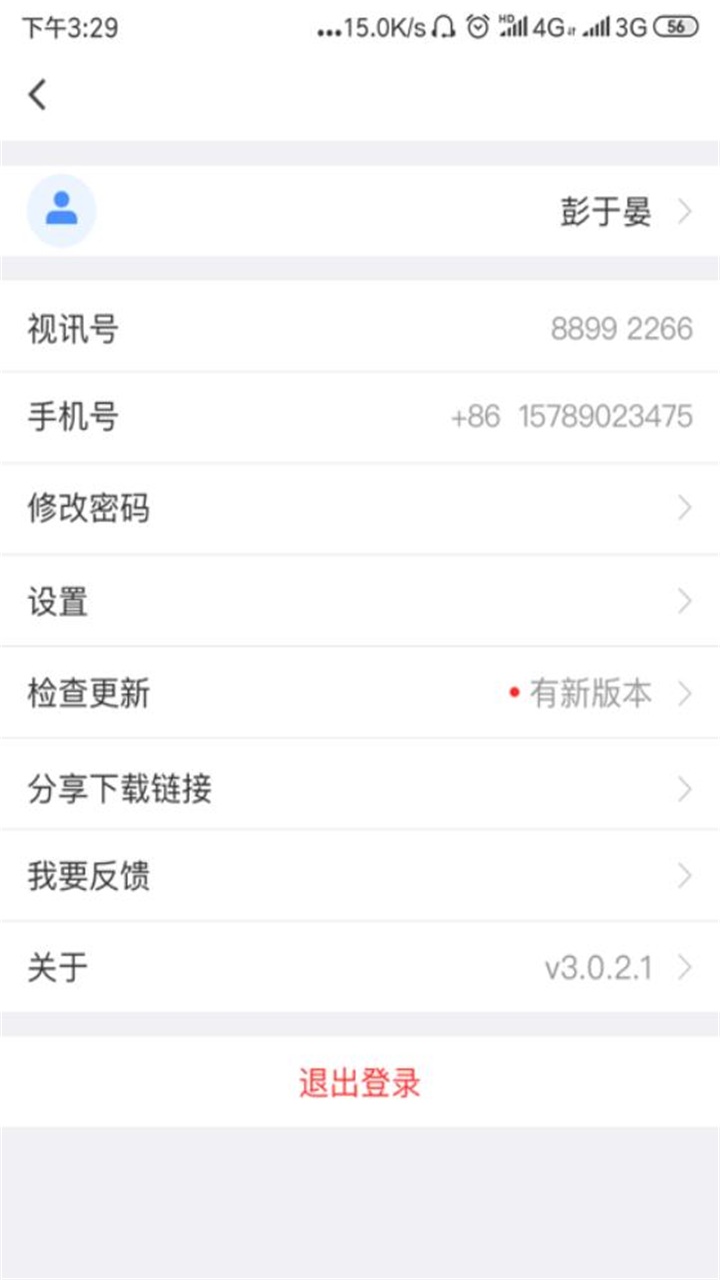Tap the back arrow at top left
The image size is (720, 1280).
pos(38,92)
